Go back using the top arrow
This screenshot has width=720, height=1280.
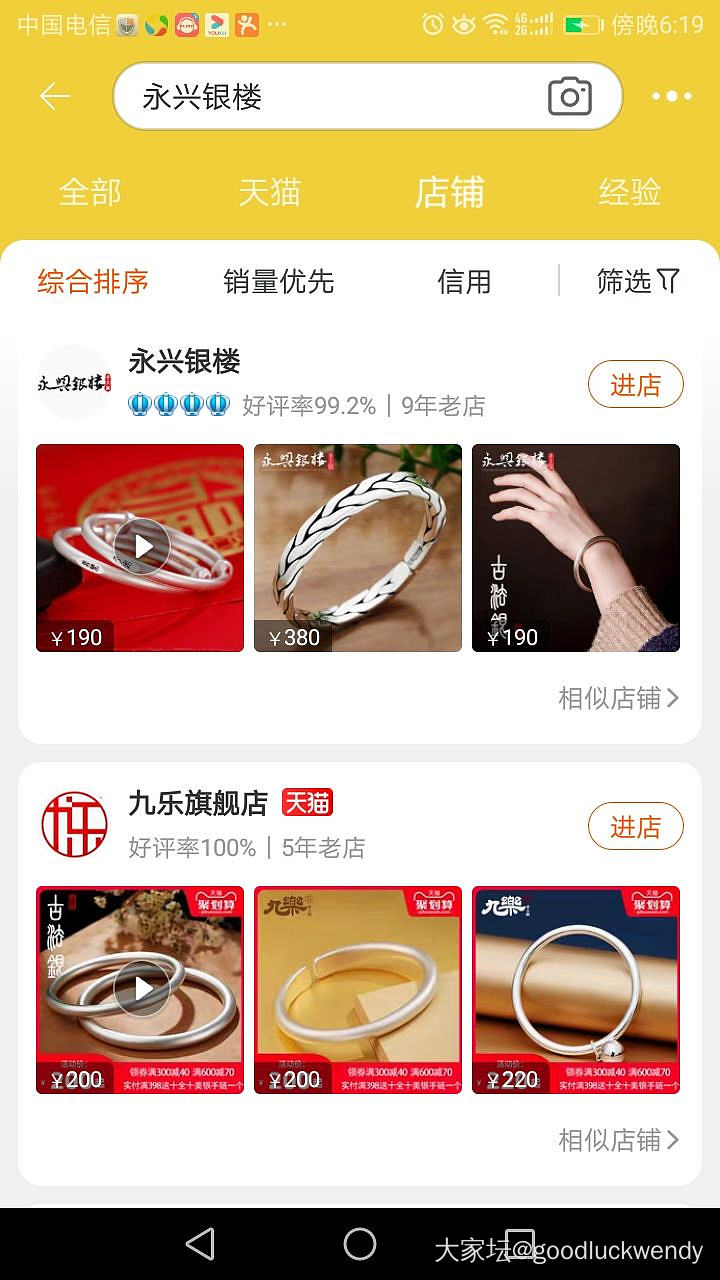pos(55,96)
